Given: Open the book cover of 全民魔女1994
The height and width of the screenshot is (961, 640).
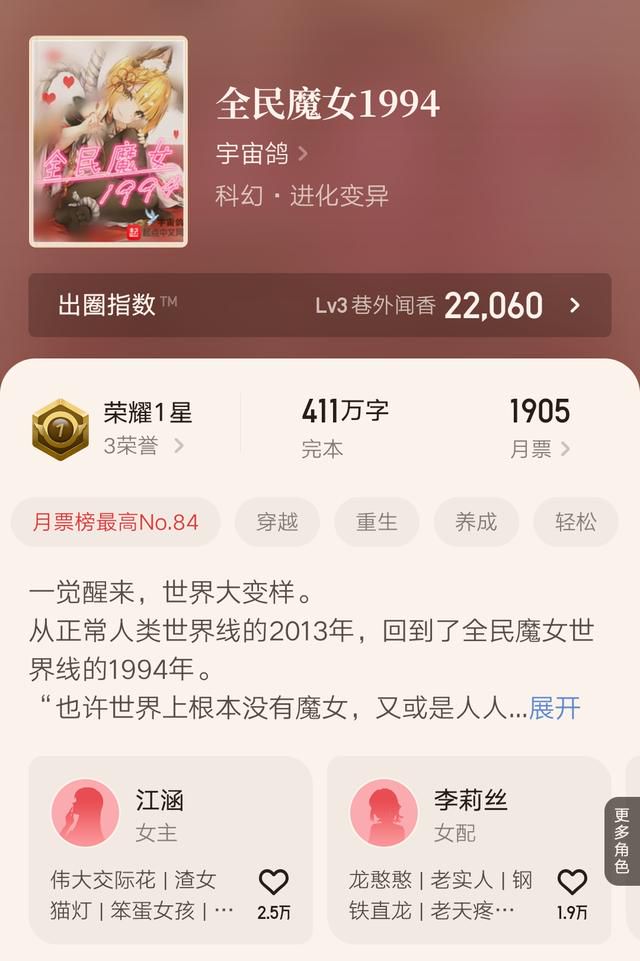Looking at the screenshot, I should tap(108, 141).
